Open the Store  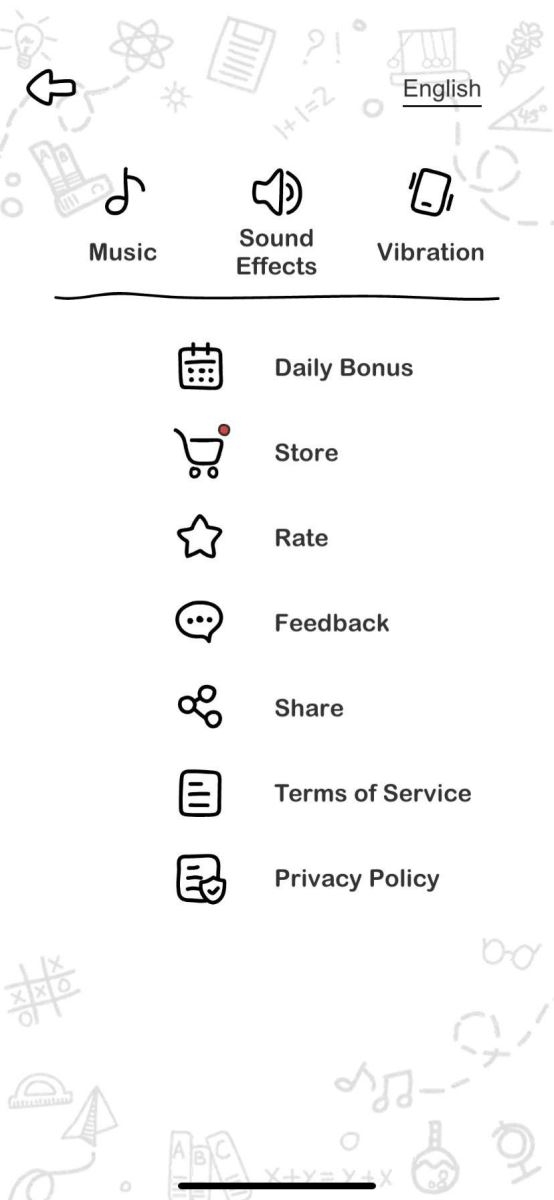click(x=256, y=452)
